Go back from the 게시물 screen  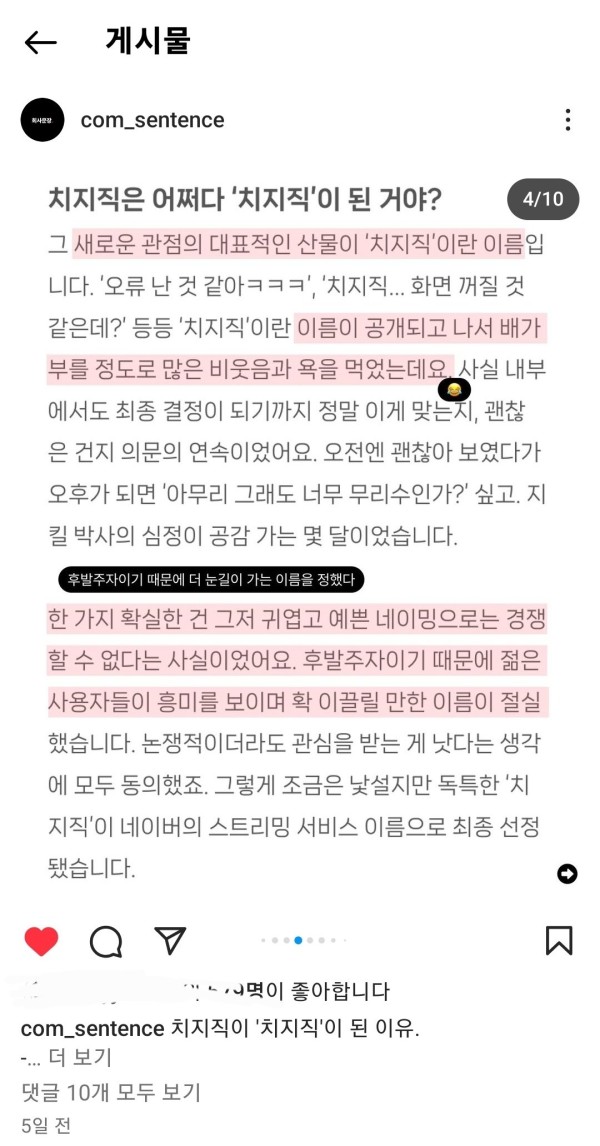pyautogui.click(x=40, y=41)
